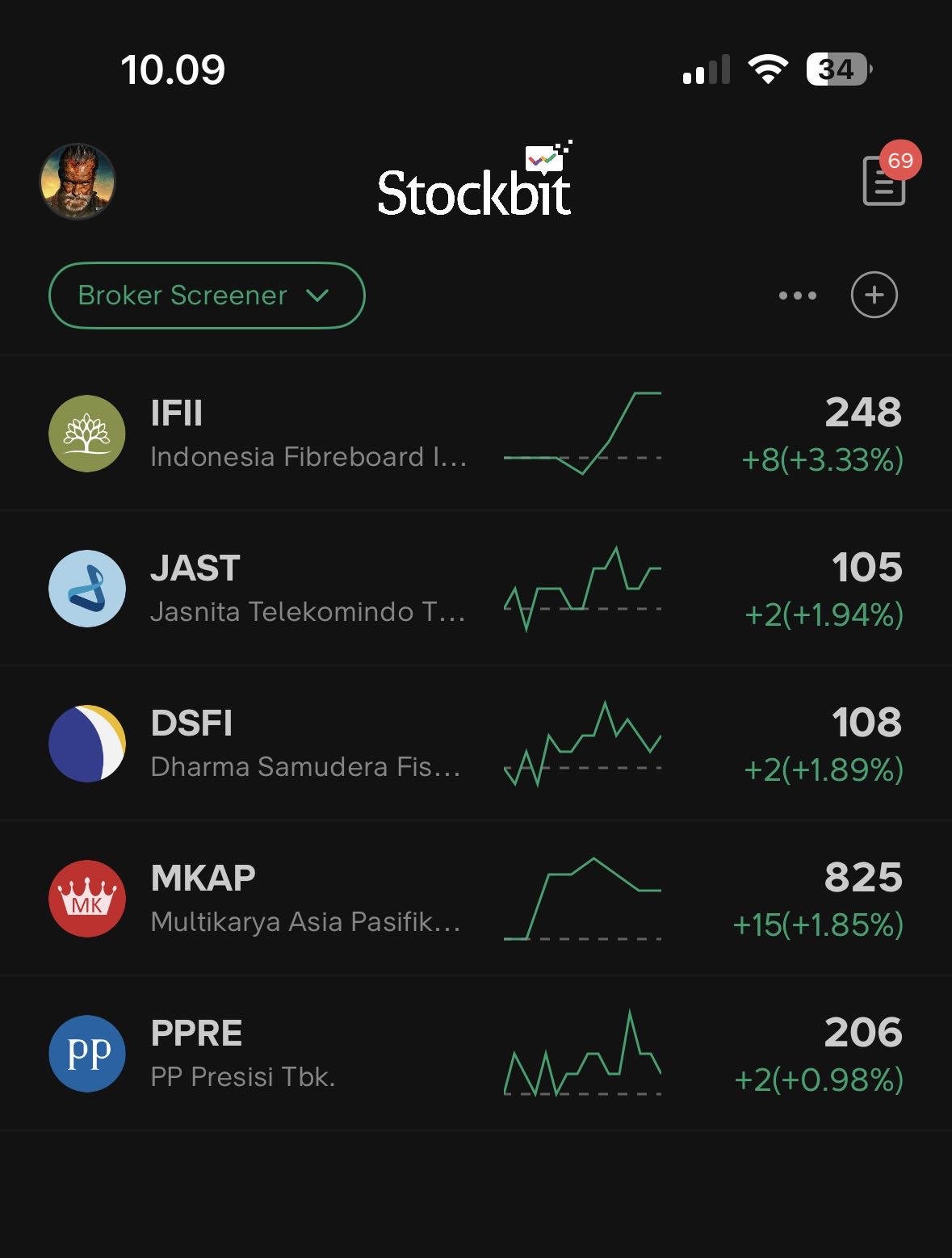The width and height of the screenshot is (952, 1258).
Task: Tap the plus circle to add a stock
Action: coord(874,296)
